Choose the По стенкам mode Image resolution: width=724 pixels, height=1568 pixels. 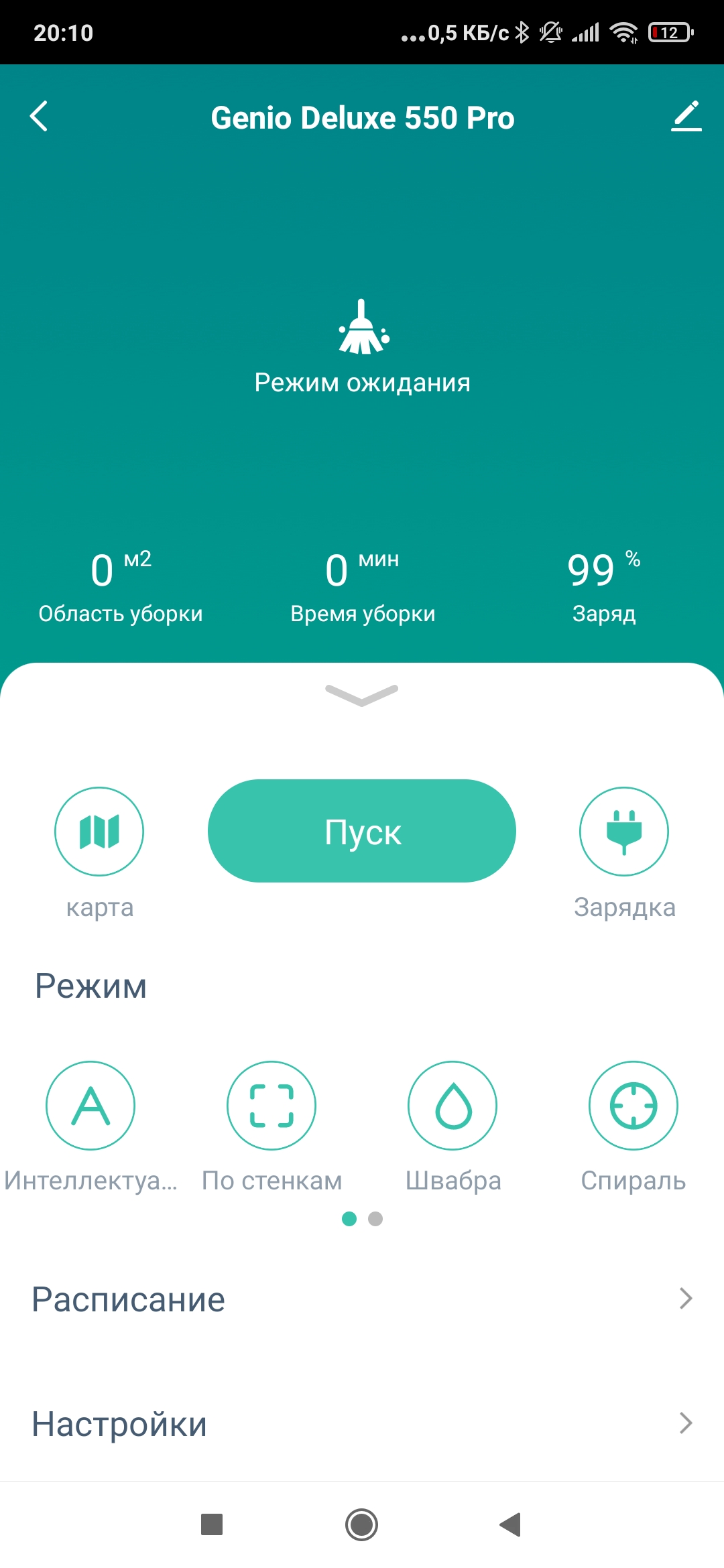pos(271,1106)
